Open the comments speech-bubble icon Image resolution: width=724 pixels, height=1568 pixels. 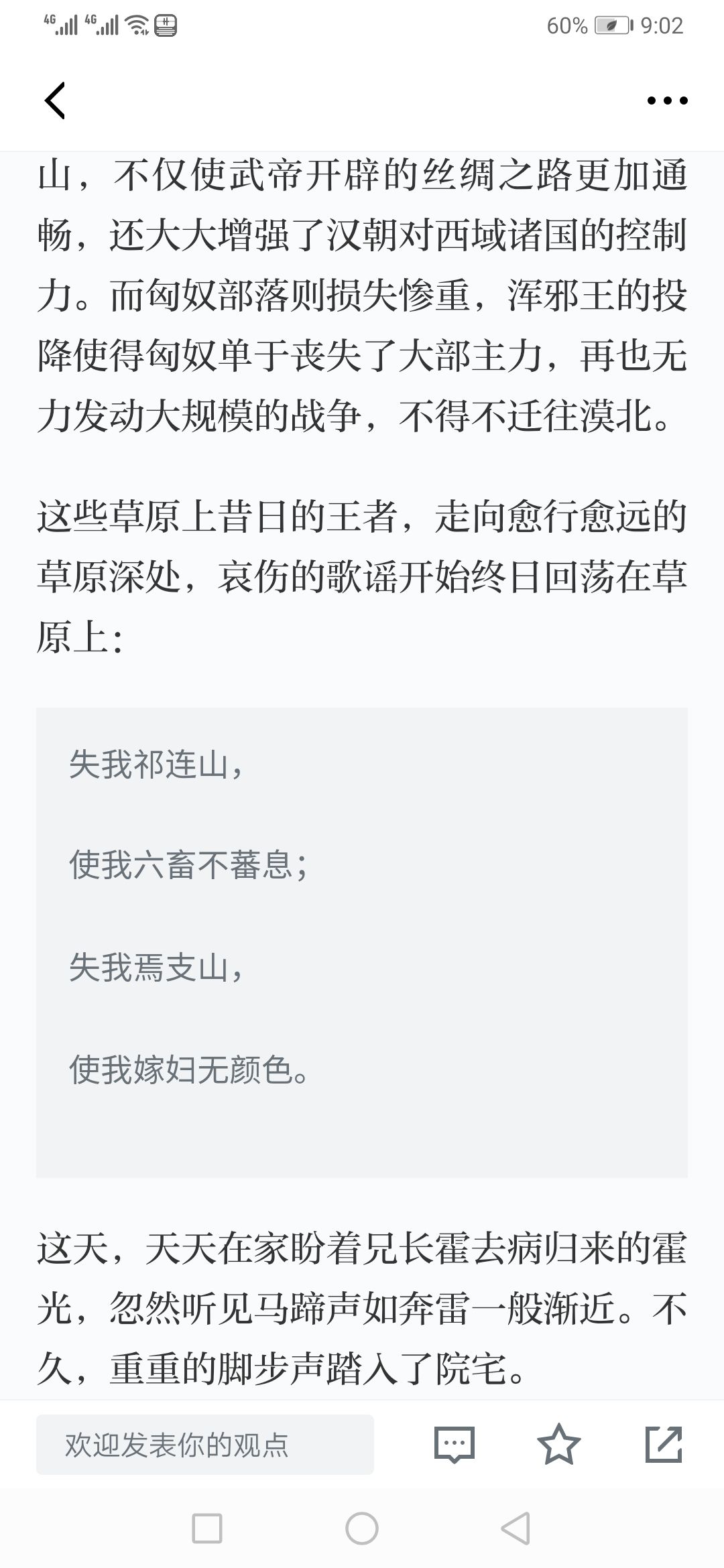[x=455, y=1445]
